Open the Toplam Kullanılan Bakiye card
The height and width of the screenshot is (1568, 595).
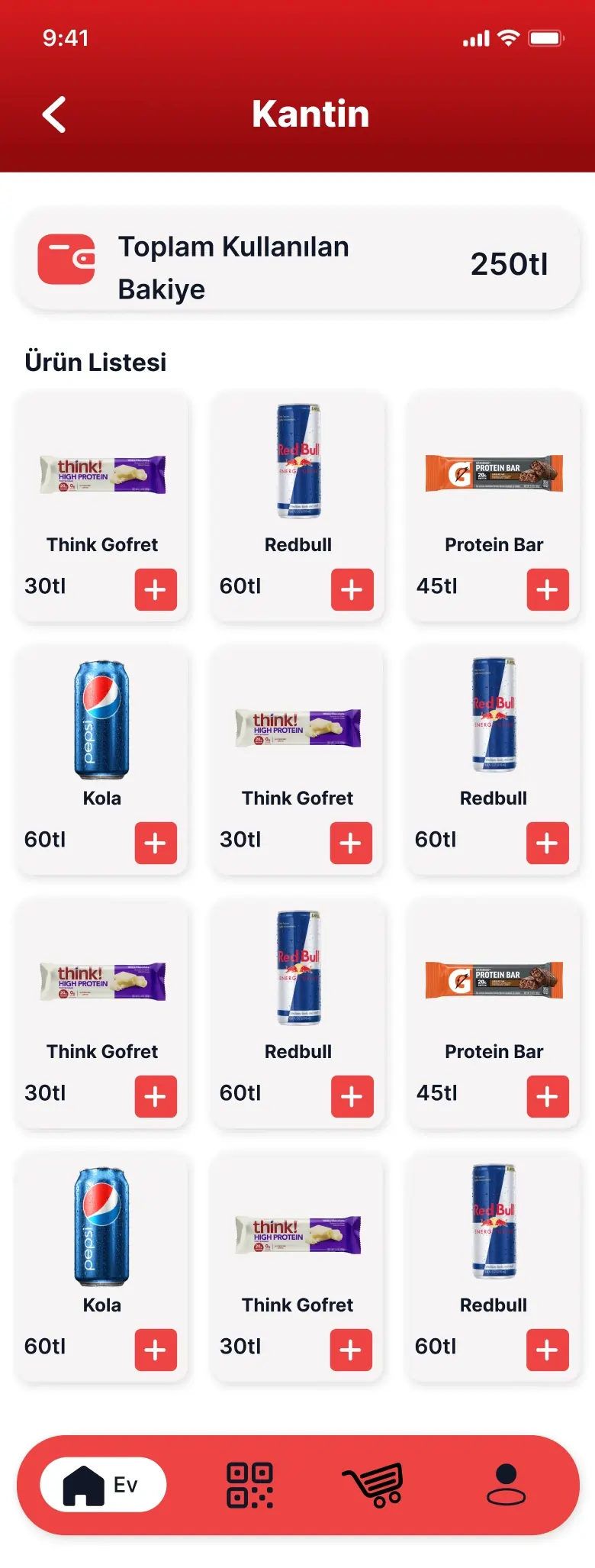[297, 260]
